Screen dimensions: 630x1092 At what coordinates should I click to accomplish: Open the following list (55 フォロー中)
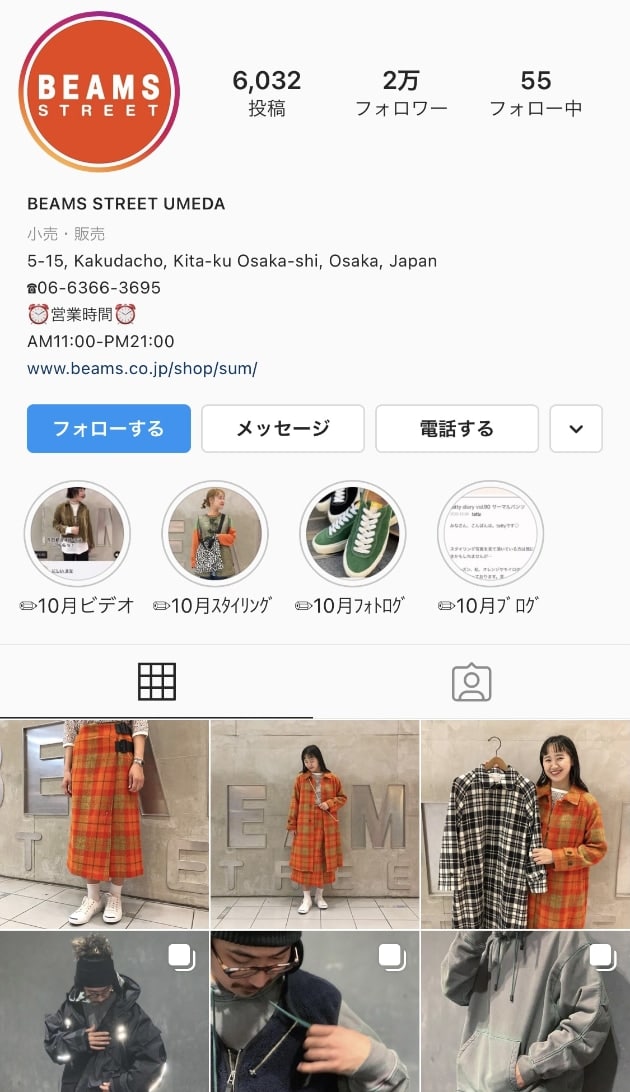(535, 93)
